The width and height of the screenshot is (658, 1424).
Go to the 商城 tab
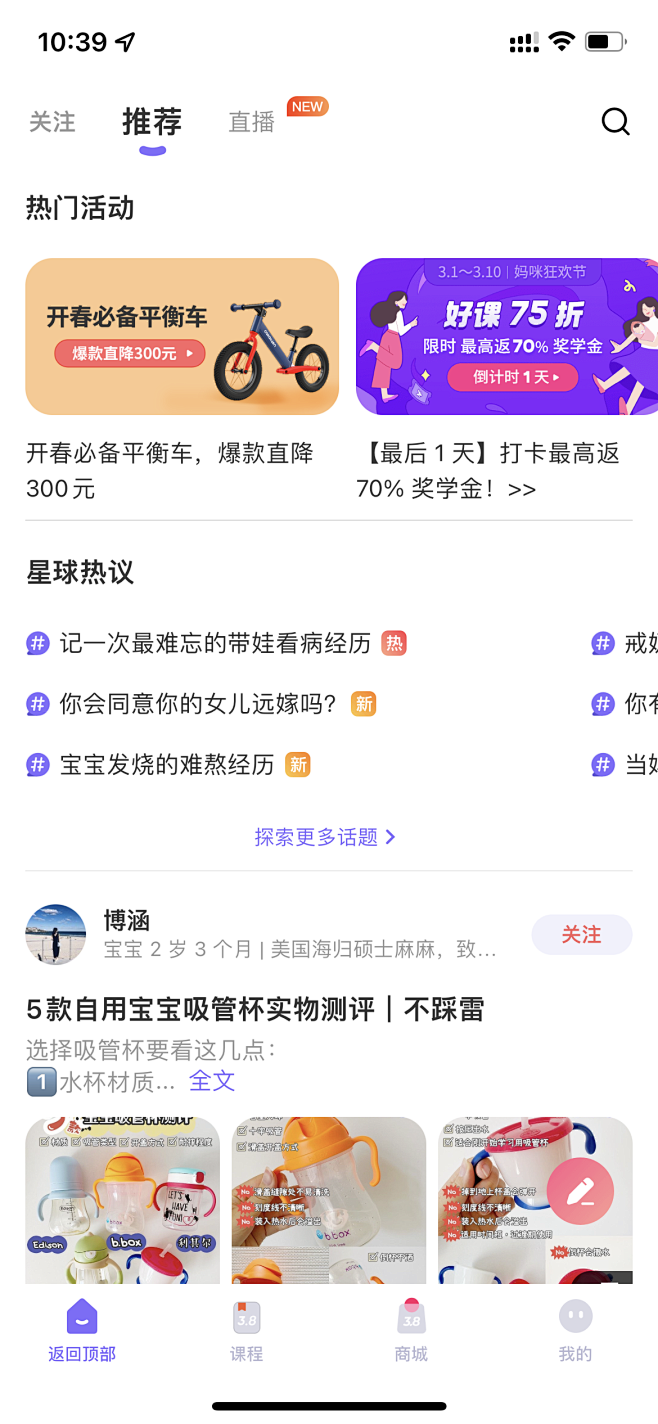pos(411,1332)
